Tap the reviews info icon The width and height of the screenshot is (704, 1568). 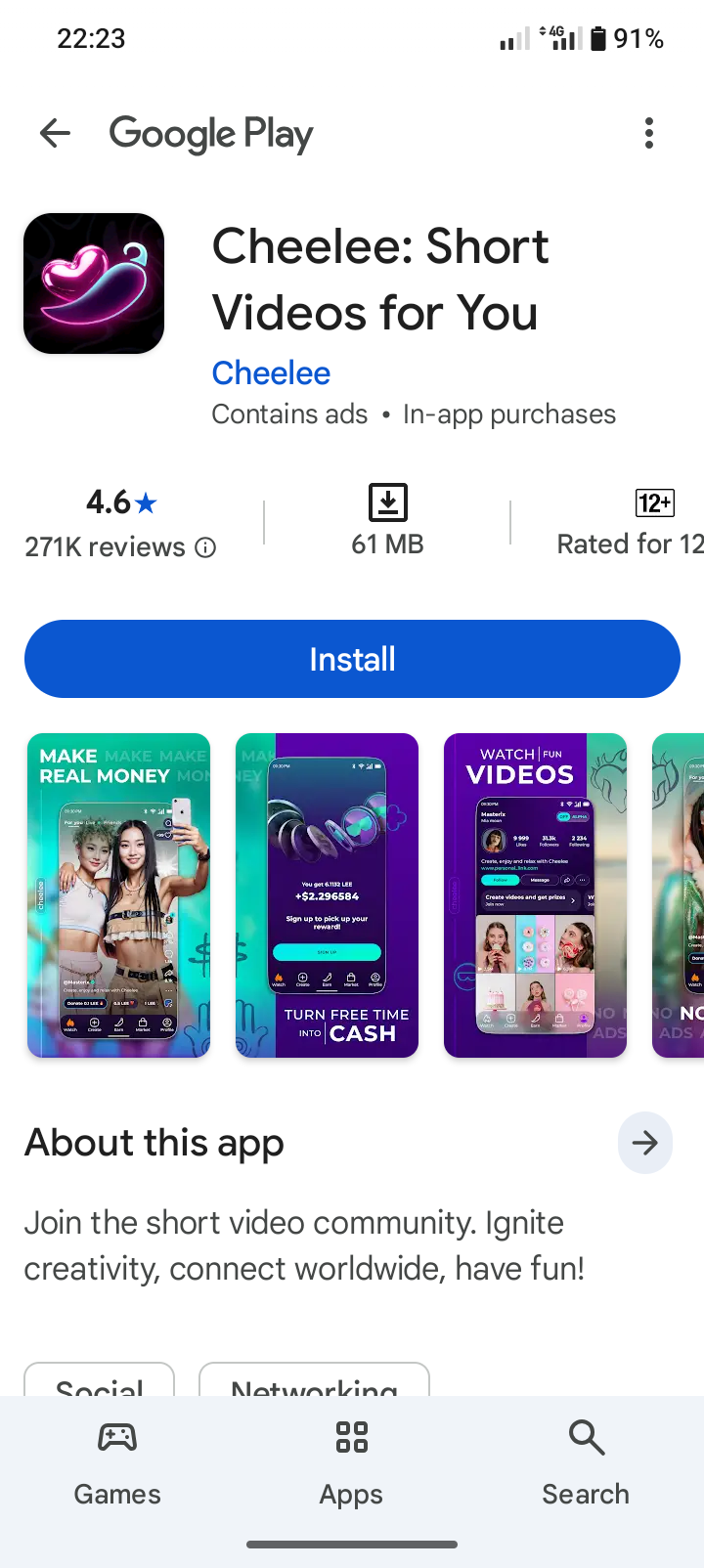(x=205, y=547)
